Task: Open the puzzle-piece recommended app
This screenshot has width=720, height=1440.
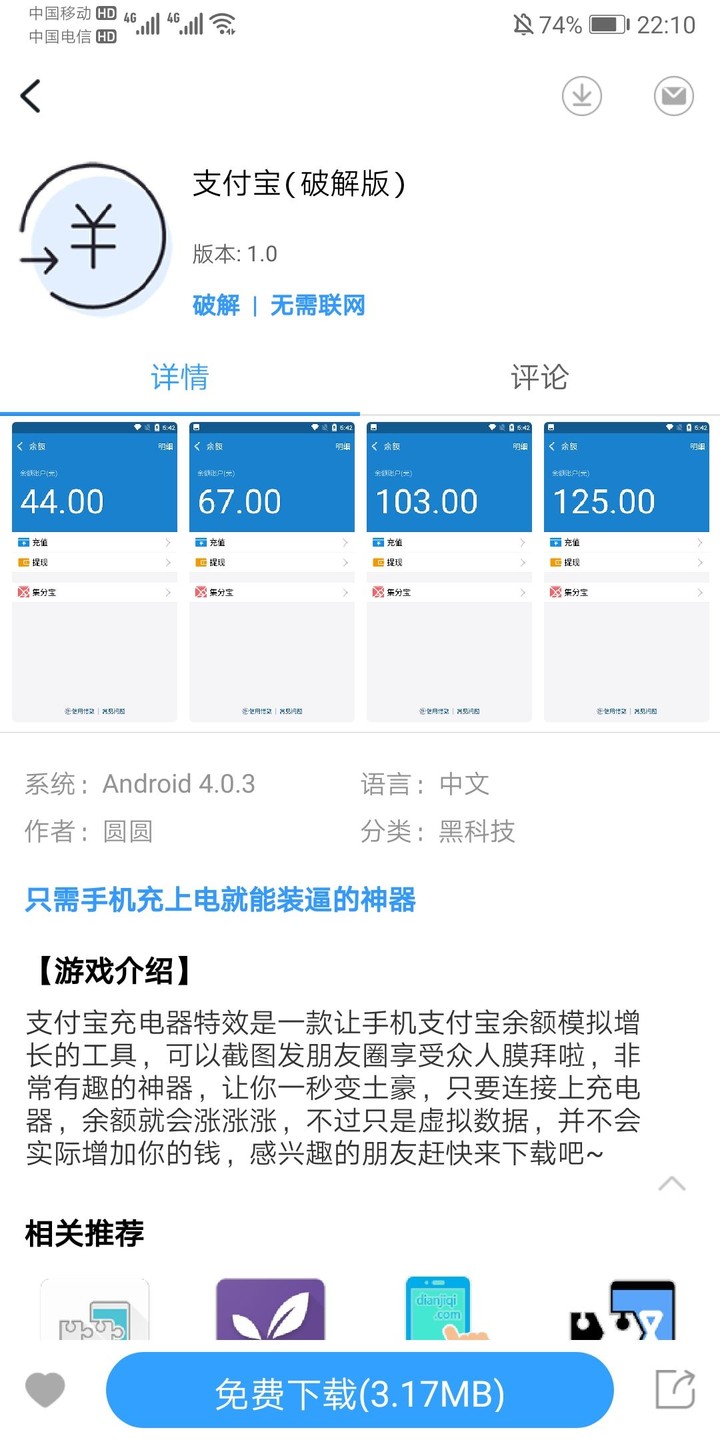Action: pos(95,1310)
